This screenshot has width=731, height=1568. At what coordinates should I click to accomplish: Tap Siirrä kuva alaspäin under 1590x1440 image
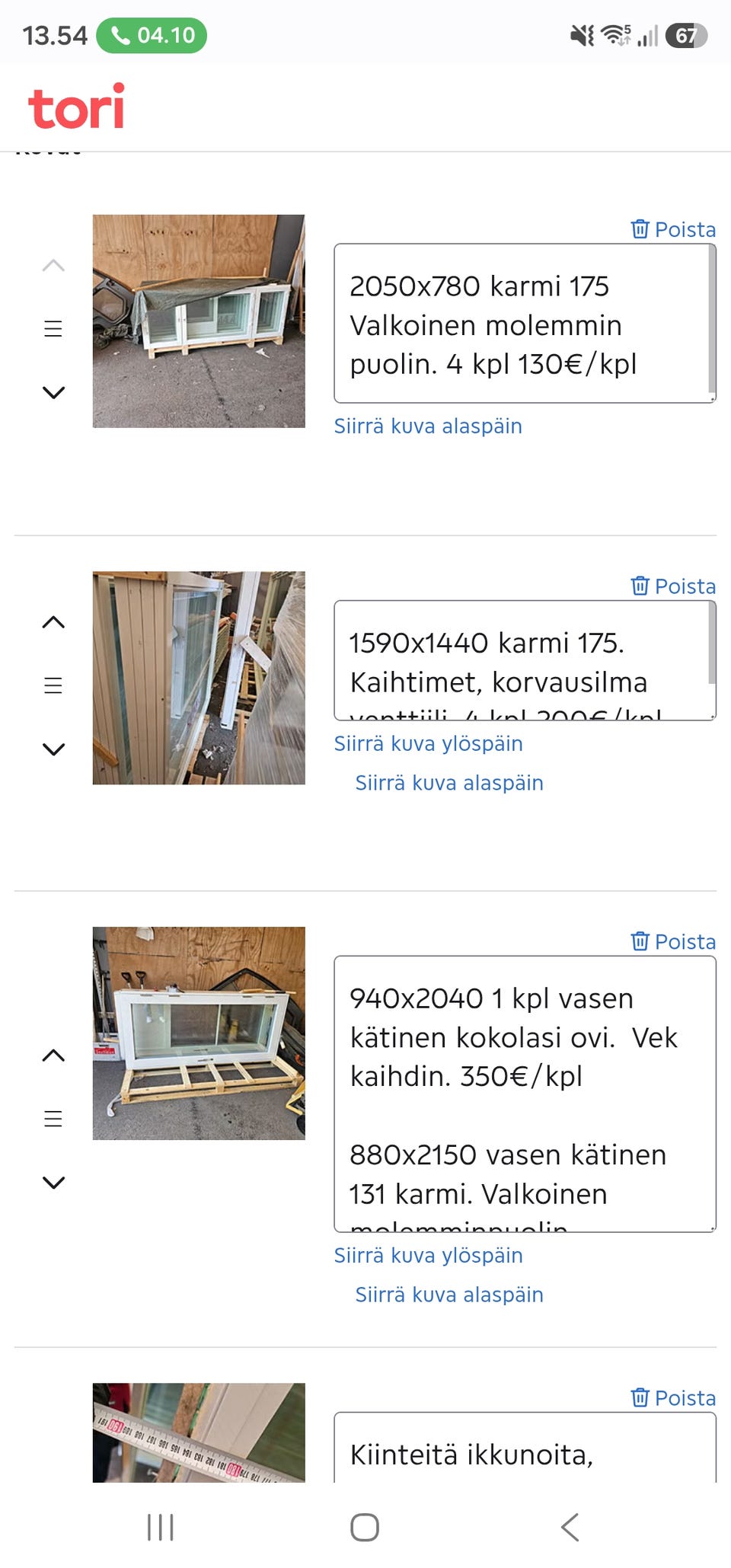[449, 784]
